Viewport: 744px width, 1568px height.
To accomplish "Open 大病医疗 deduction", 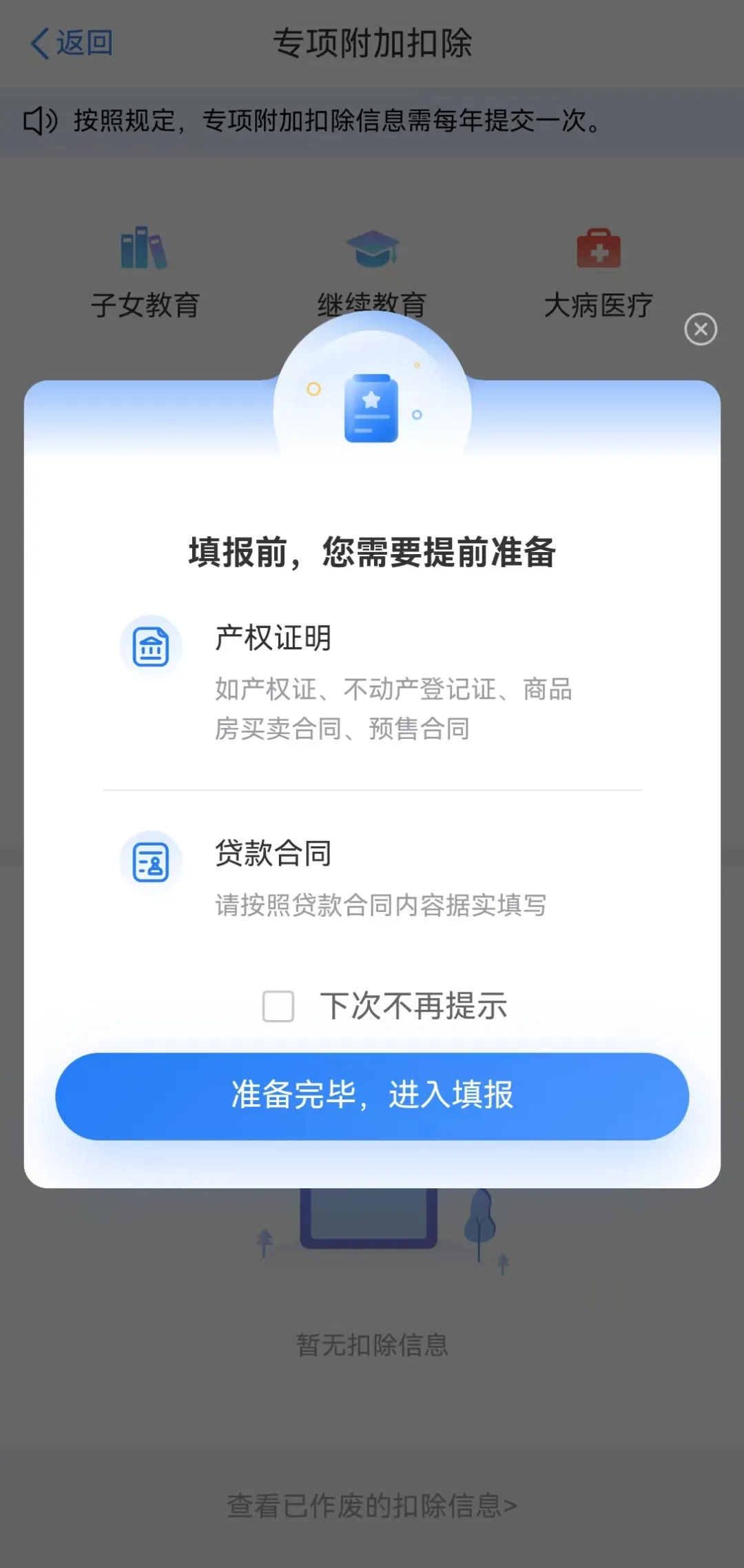I will [598, 272].
